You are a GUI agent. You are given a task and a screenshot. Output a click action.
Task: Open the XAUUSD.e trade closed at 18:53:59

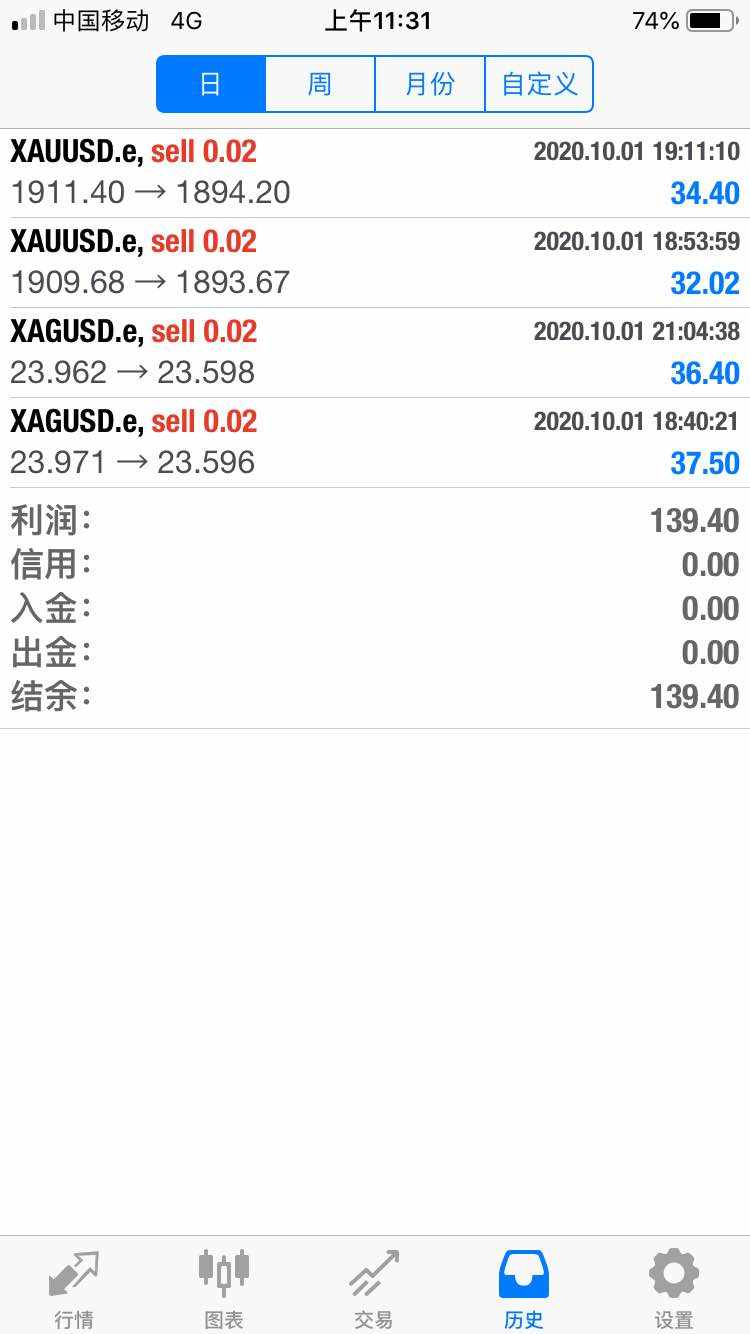(375, 263)
